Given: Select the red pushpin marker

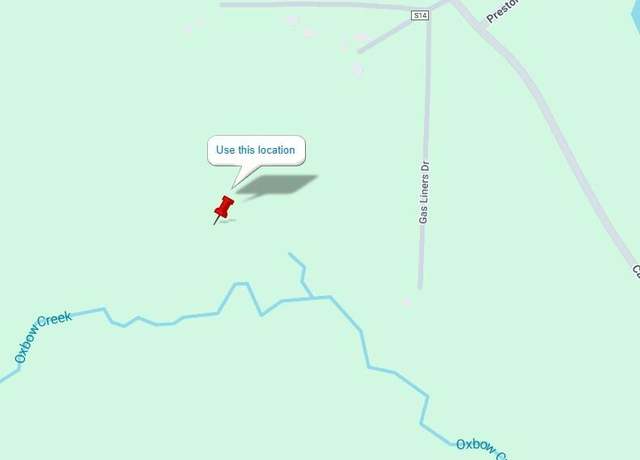Looking at the screenshot, I should [x=224, y=208].
